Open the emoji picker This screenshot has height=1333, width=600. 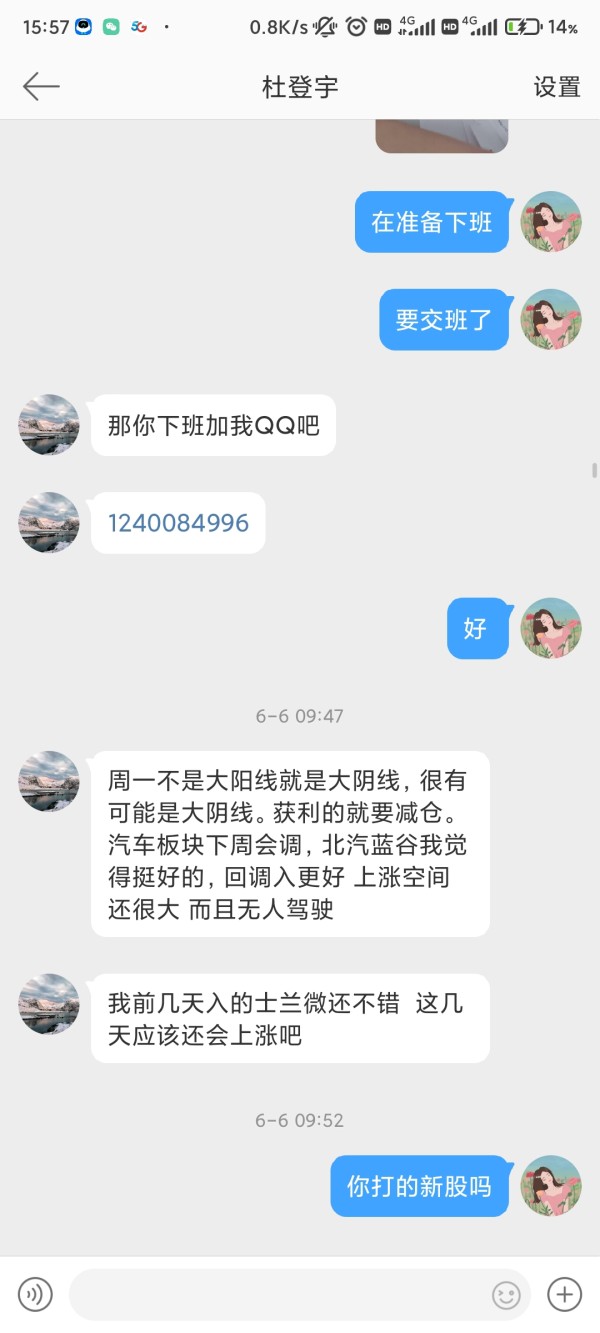point(507,1296)
